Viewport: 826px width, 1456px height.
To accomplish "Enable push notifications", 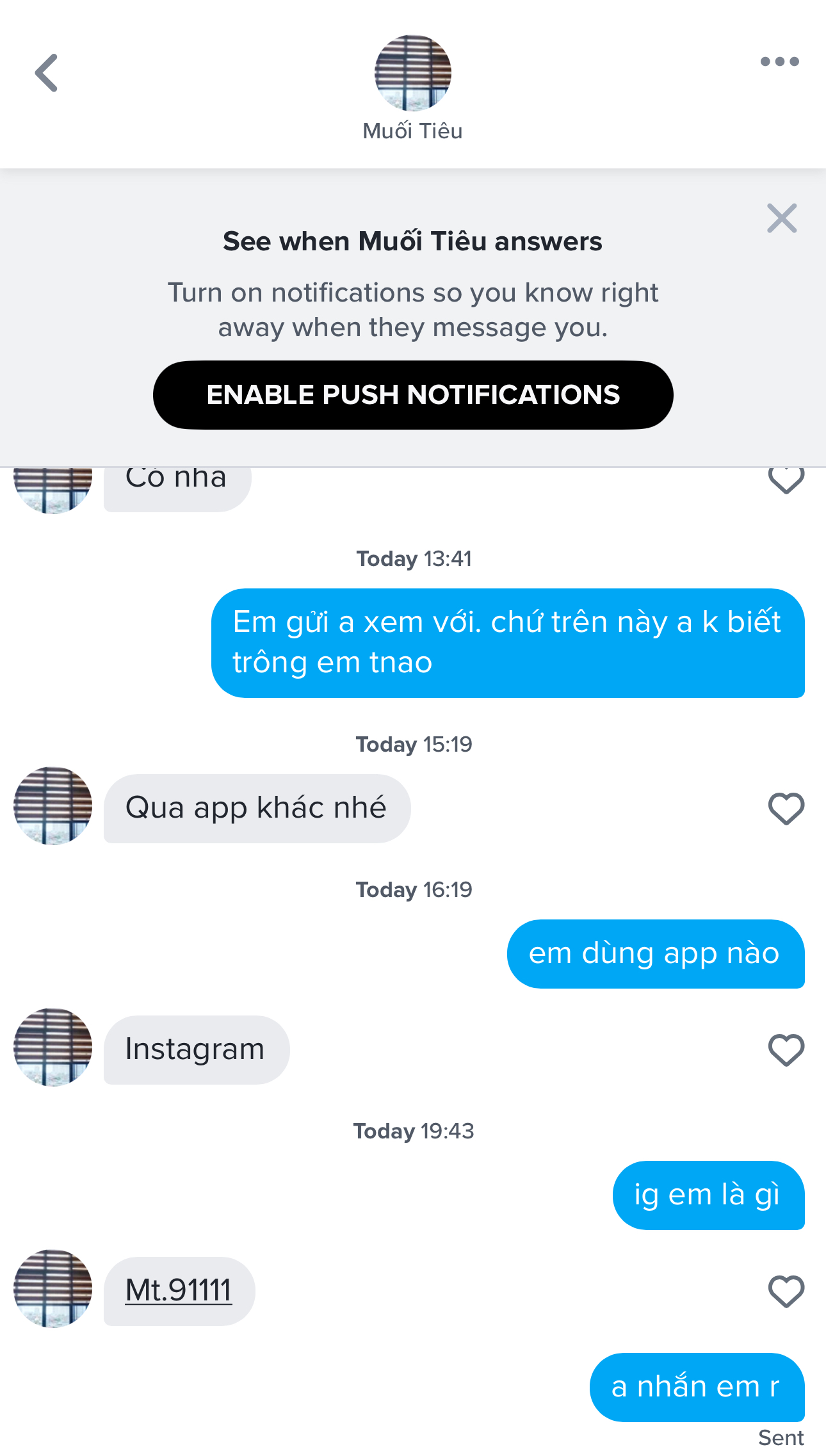I will coord(413,395).
